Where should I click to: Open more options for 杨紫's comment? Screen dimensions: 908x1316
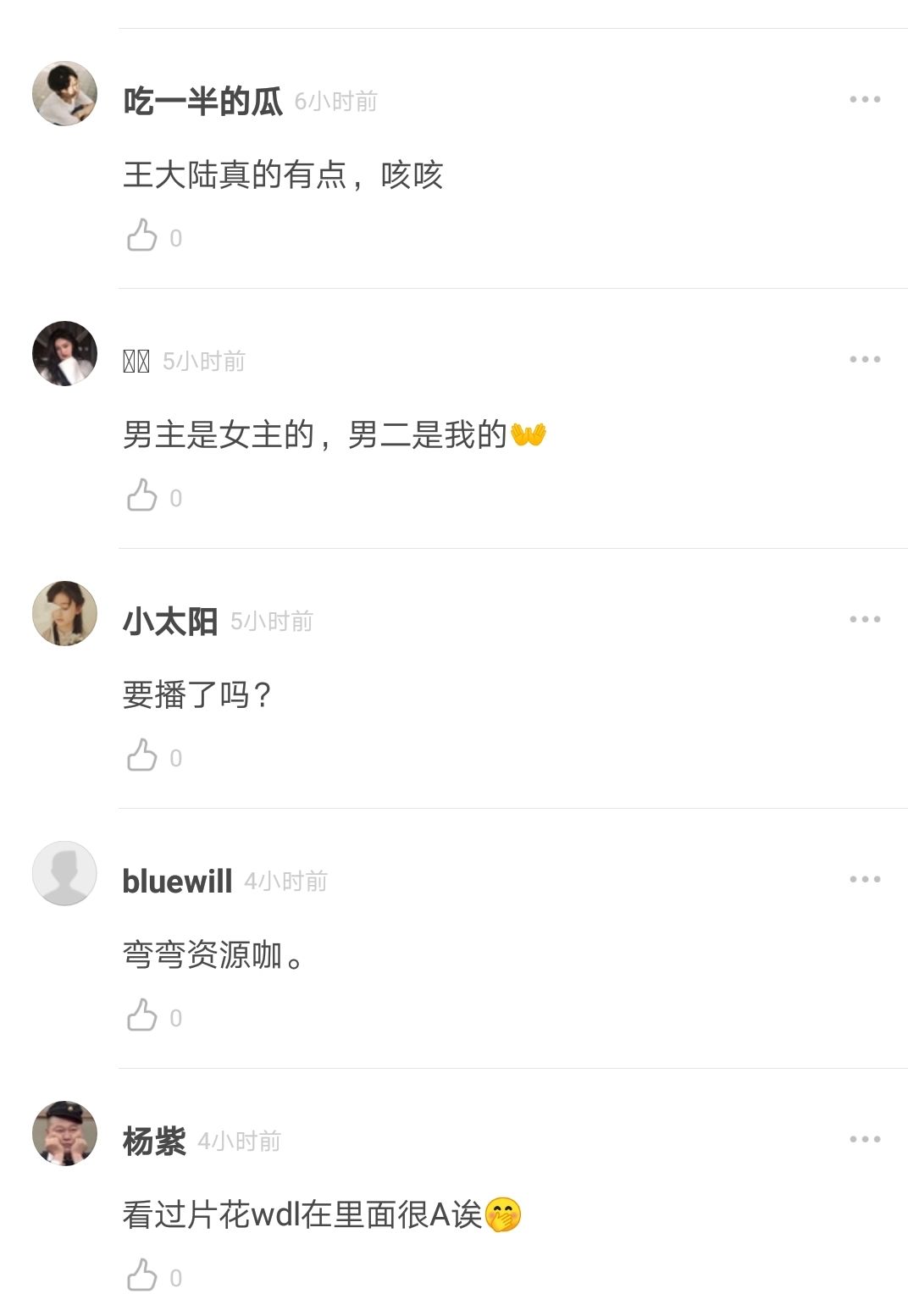[x=865, y=1140]
